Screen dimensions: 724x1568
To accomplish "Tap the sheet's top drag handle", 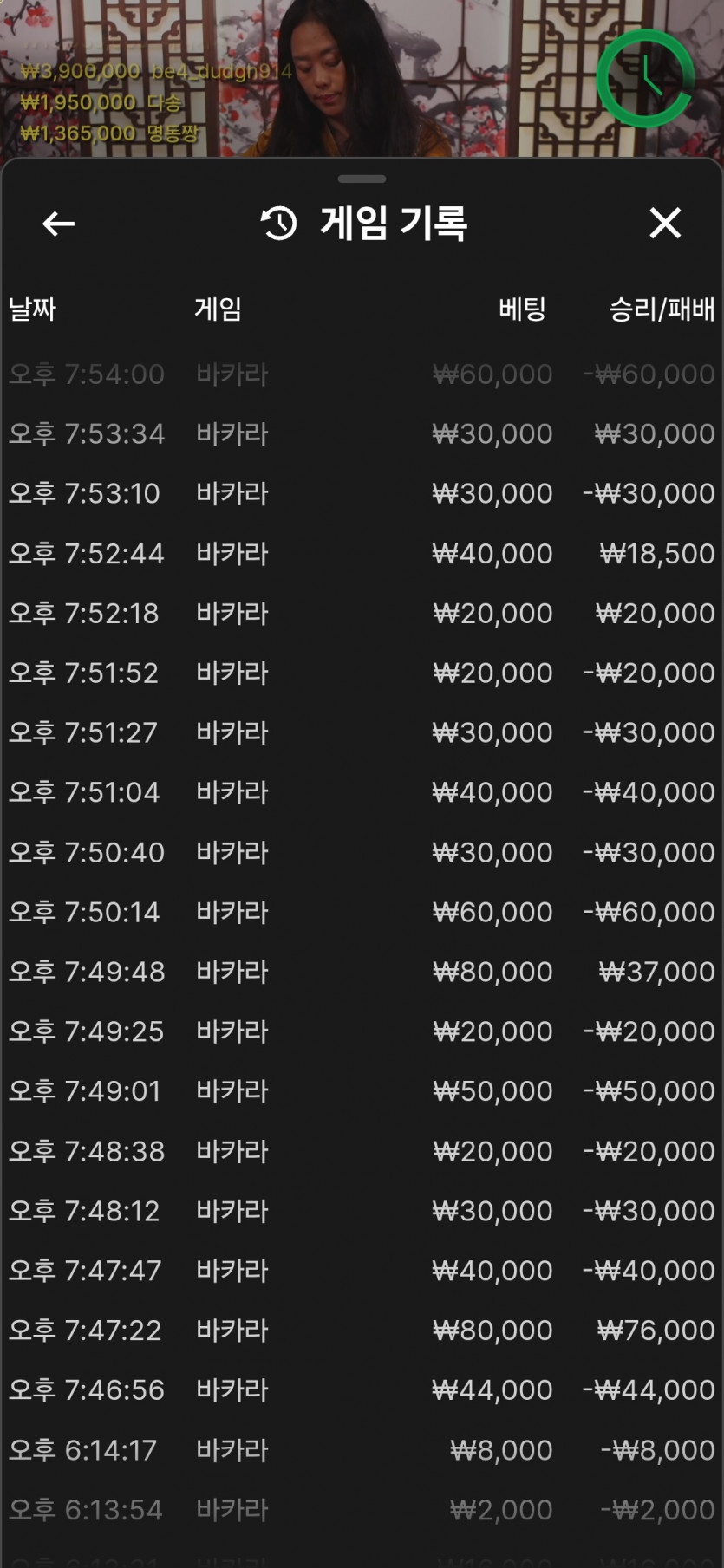I will (362, 179).
